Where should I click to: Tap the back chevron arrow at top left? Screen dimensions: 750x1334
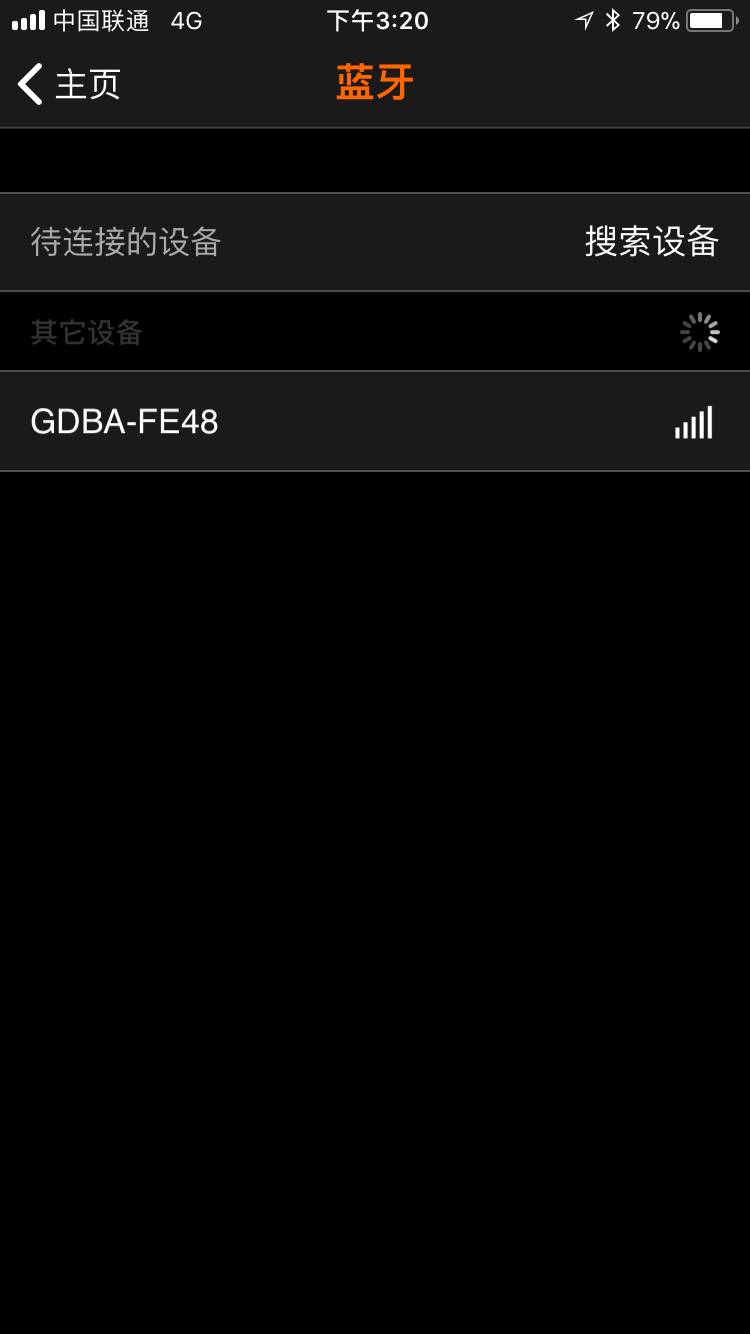click(28, 84)
